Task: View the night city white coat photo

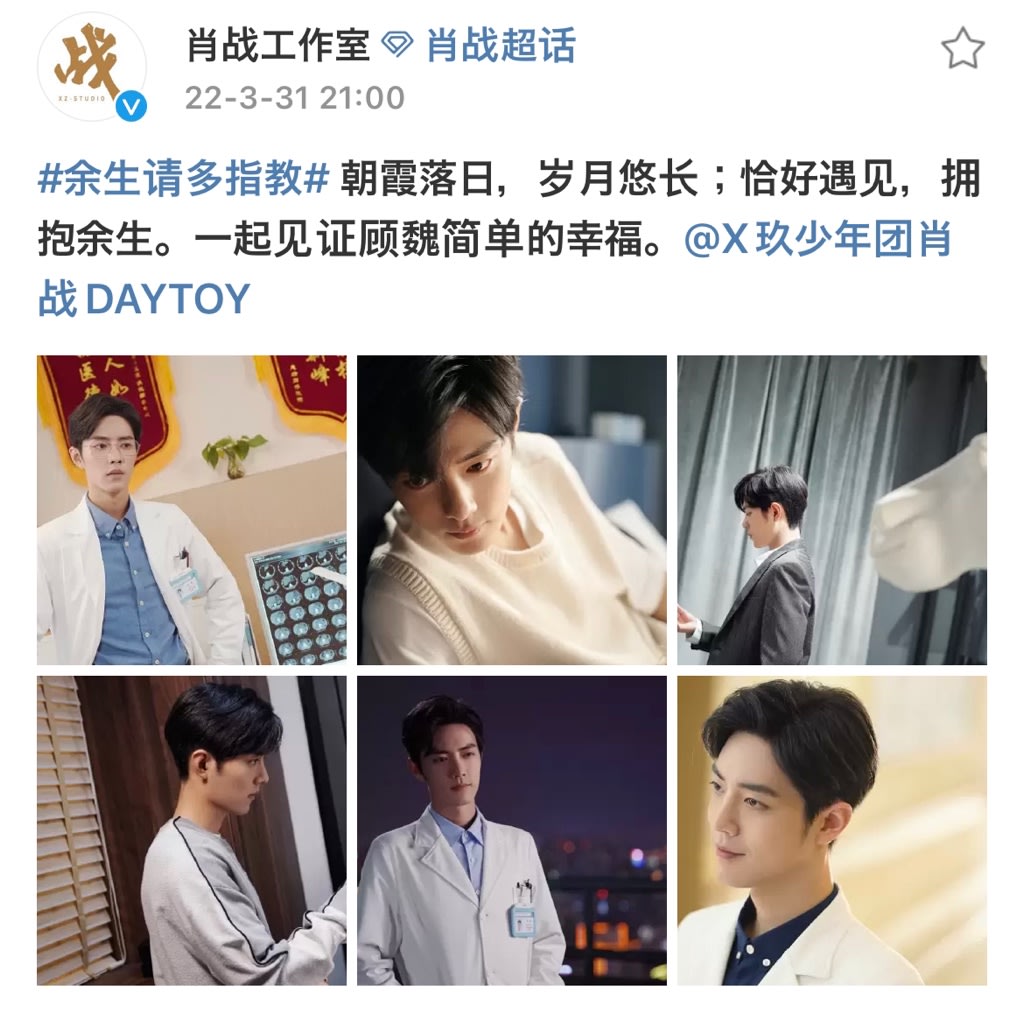Action: pyautogui.click(x=512, y=830)
